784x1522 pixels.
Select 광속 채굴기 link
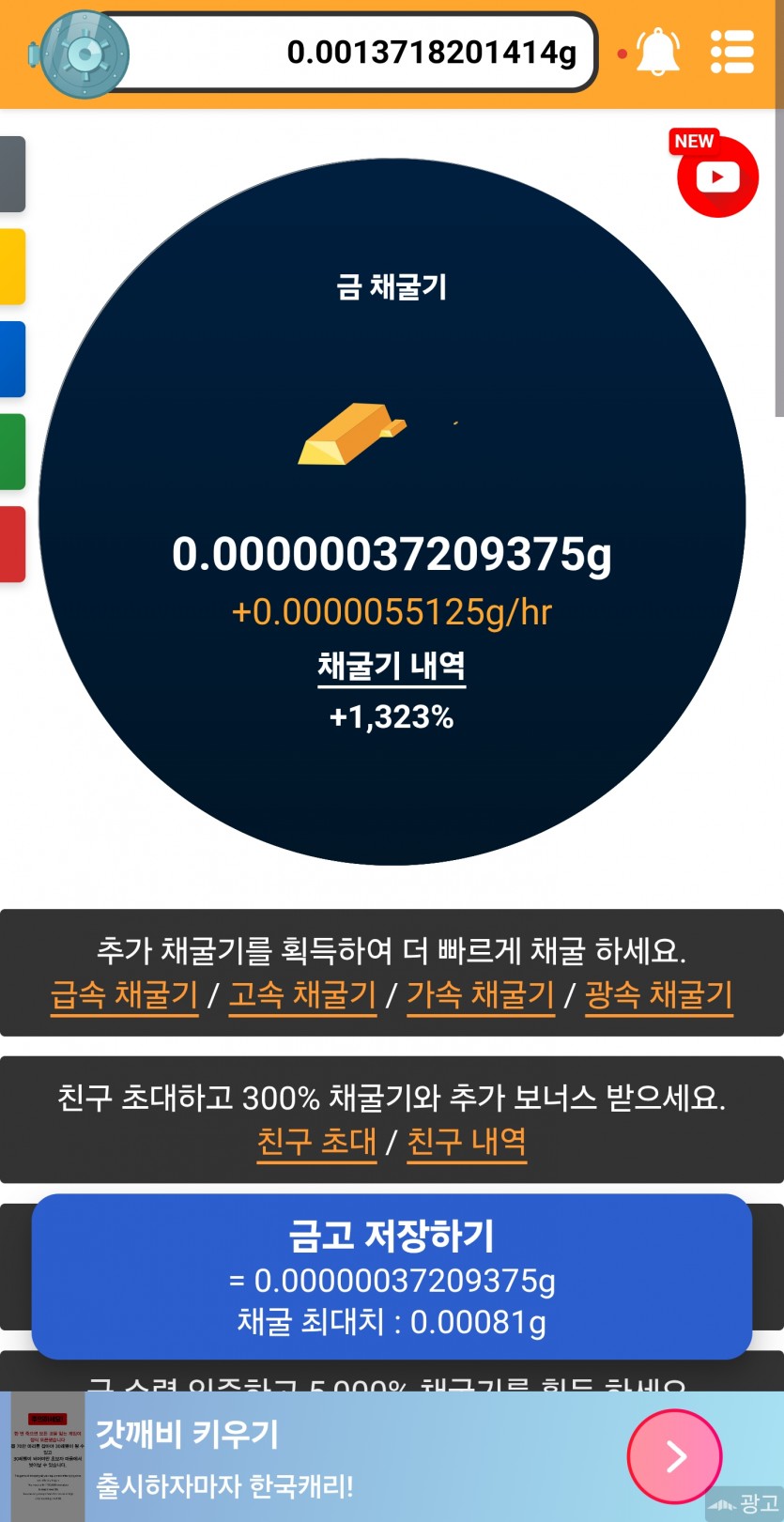[659, 994]
